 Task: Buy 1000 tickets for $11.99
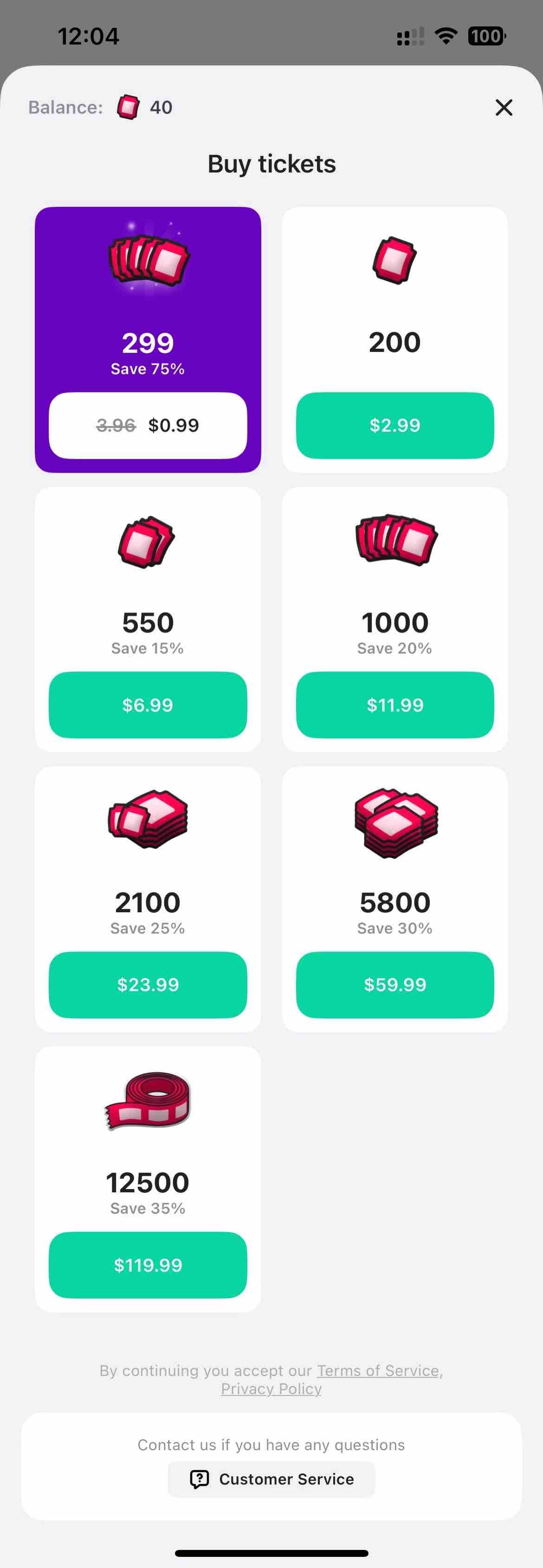[x=395, y=705]
